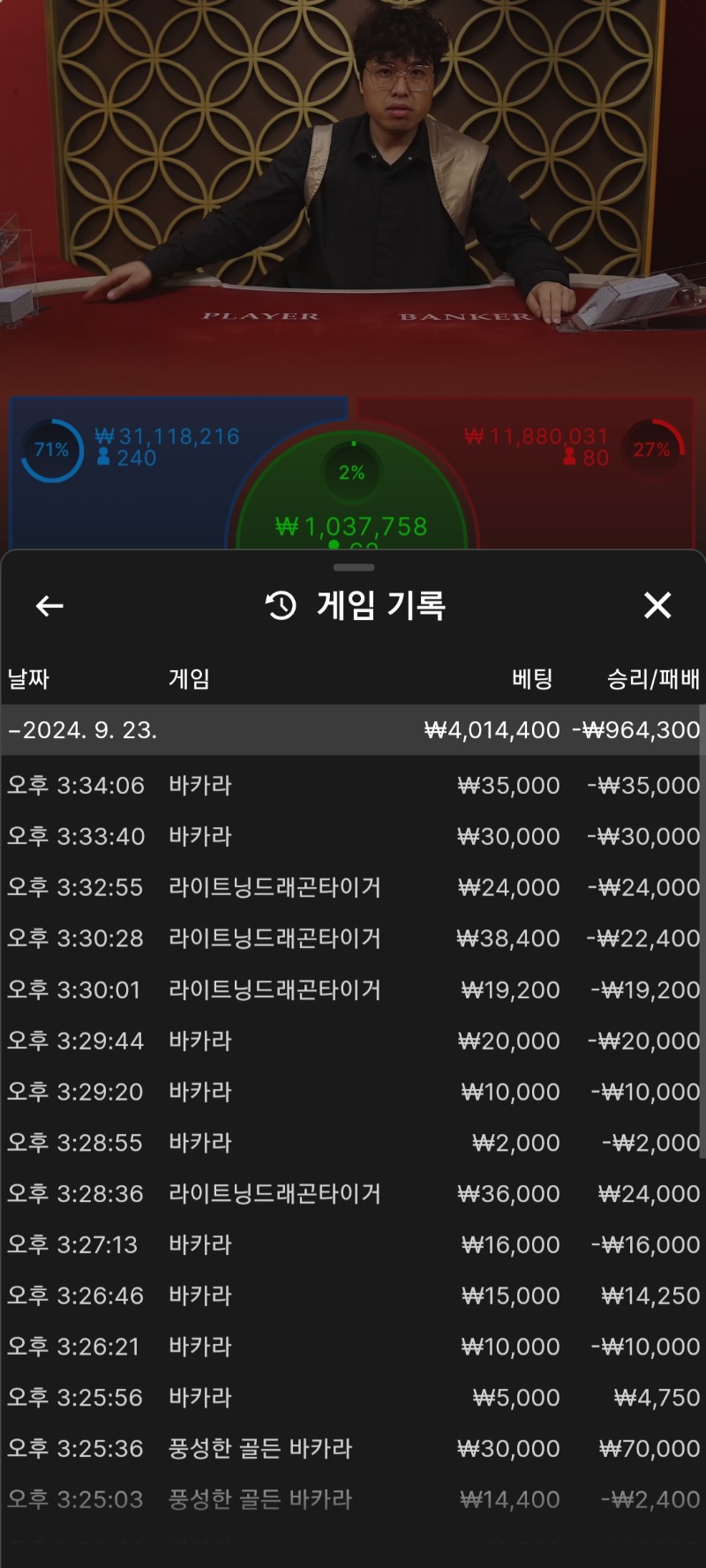Open the 오후 3:29:44 바카라 record
Screen dimensions: 706x1568
click(353, 1041)
